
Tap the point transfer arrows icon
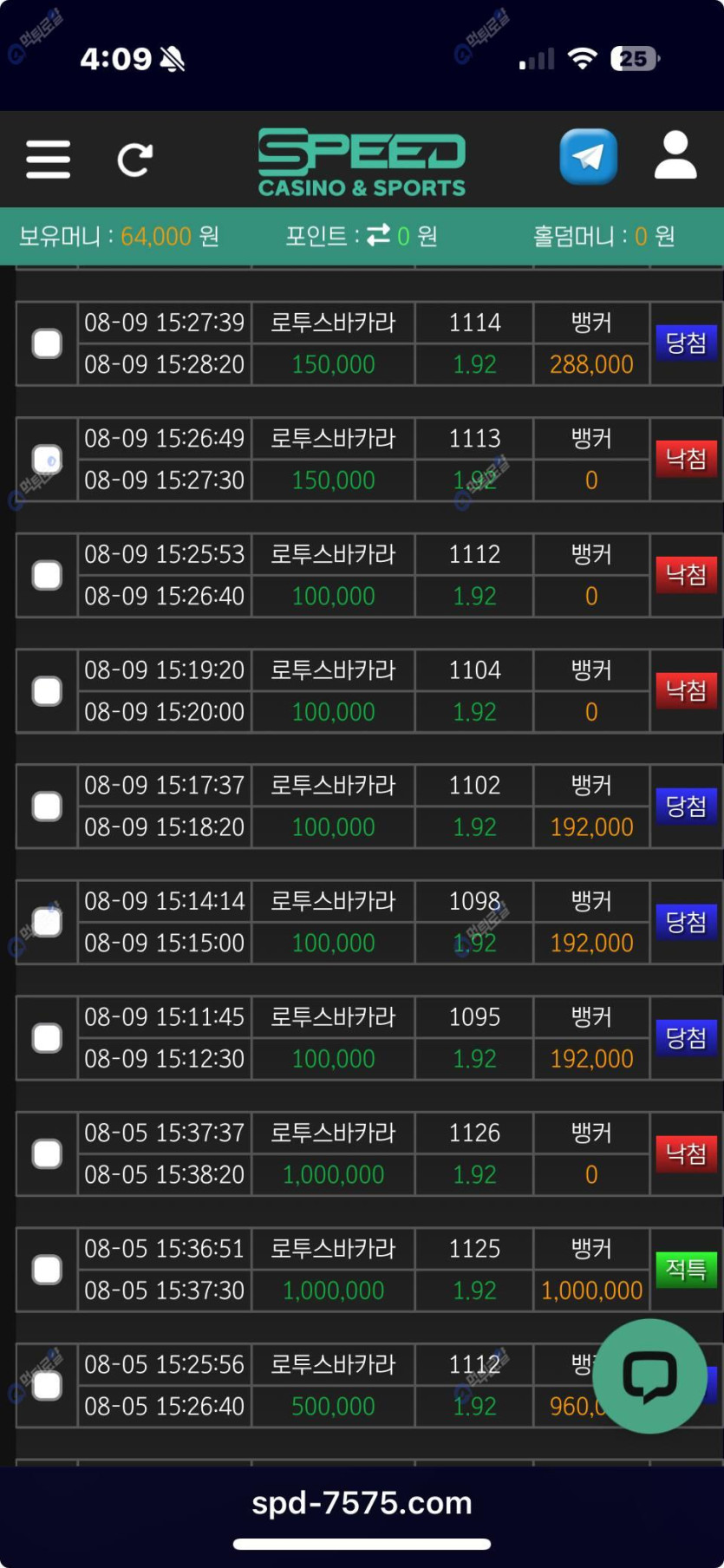point(378,235)
